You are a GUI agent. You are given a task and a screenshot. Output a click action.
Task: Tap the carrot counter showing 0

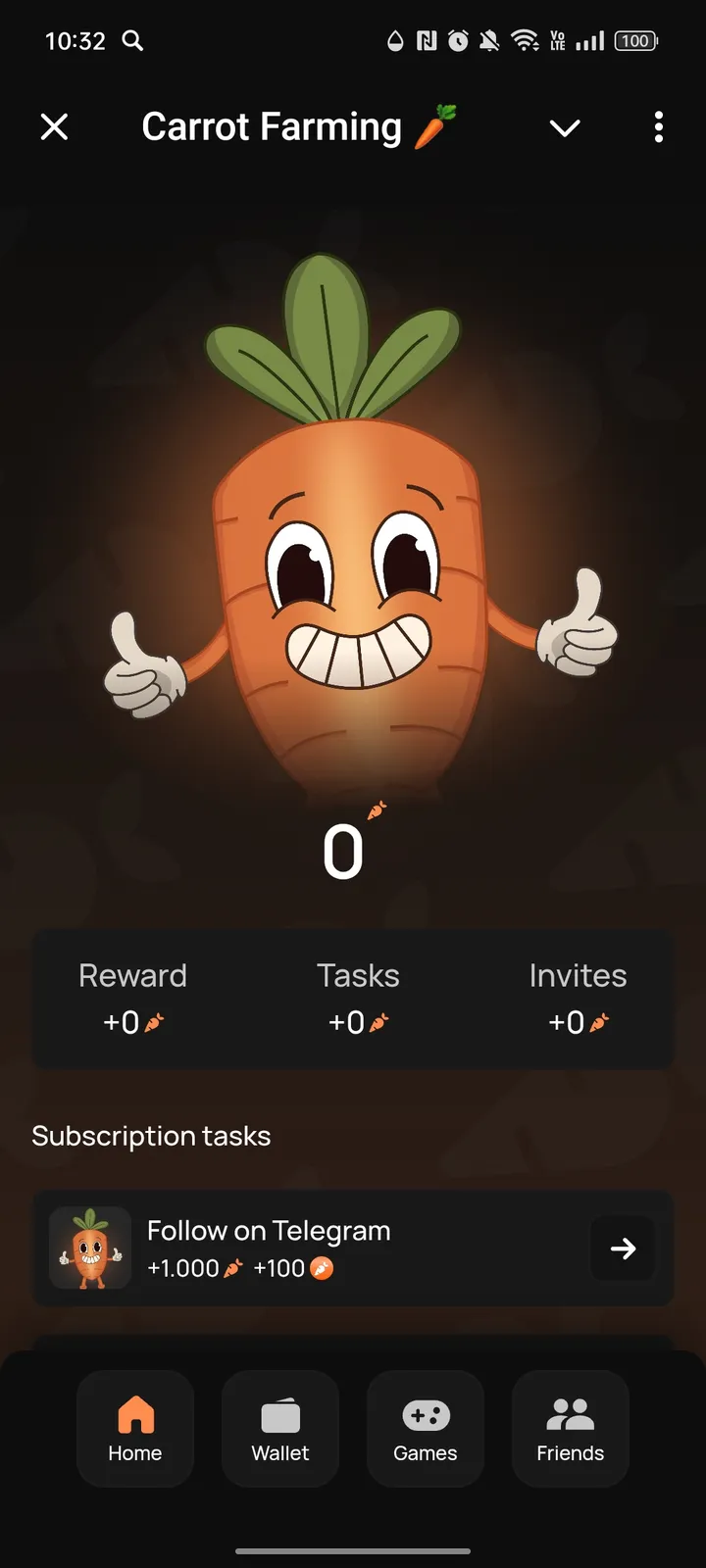click(344, 851)
